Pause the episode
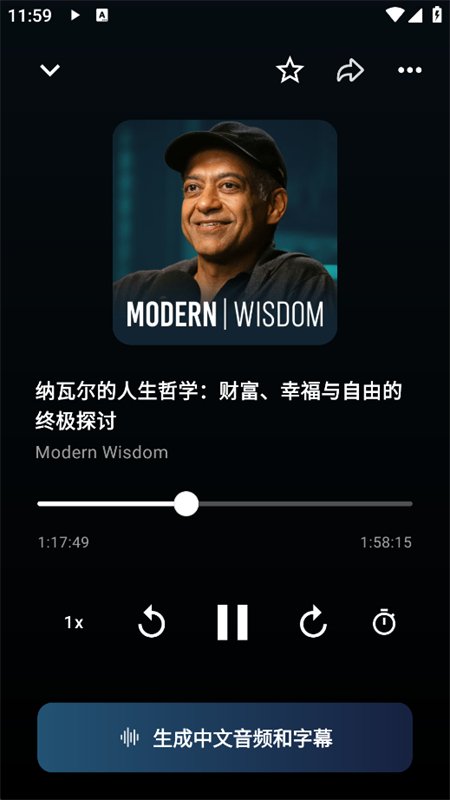This screenshot has height=800, width=450. tap(232, 622)
